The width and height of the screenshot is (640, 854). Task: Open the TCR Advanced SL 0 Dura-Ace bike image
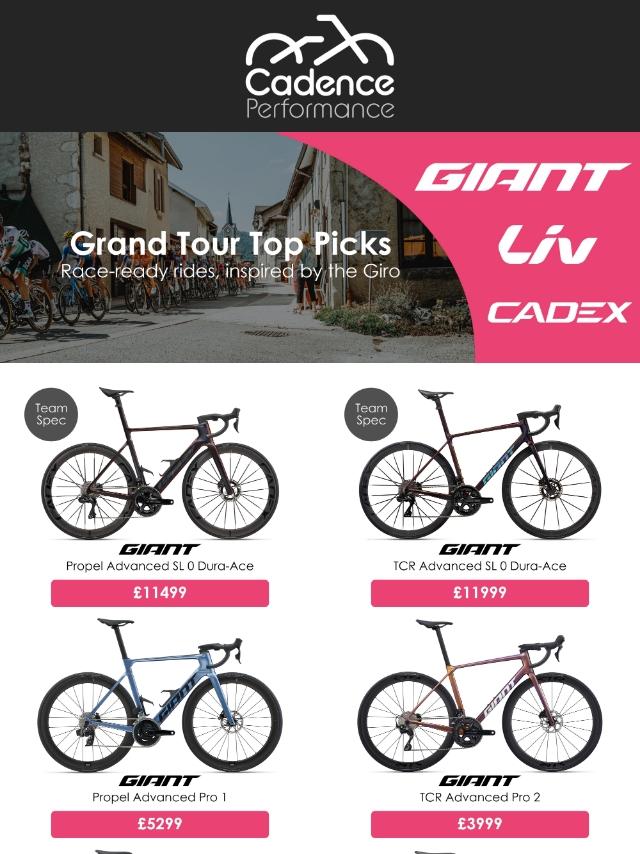[x=480, y=463]
